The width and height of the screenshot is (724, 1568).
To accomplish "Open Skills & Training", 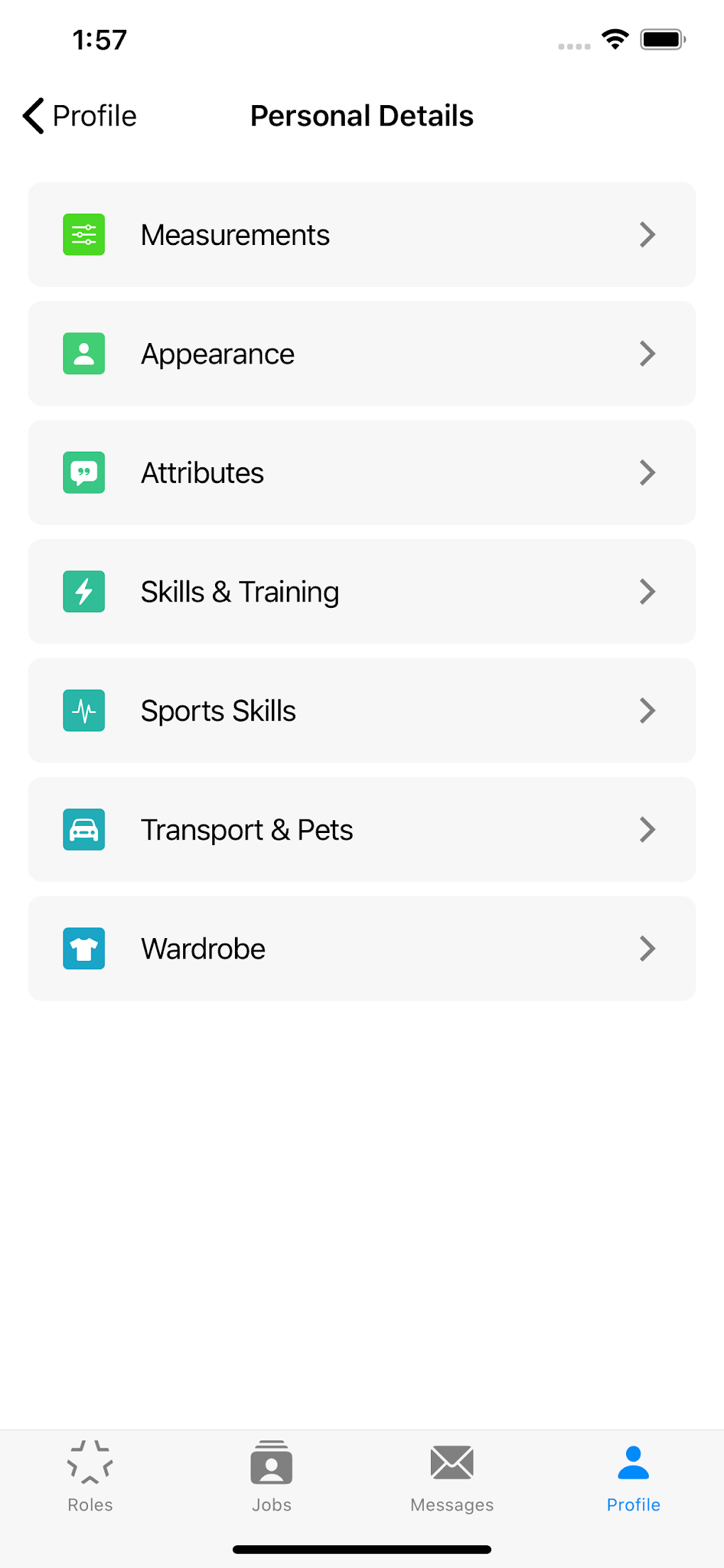I will (x=361, y=592).
